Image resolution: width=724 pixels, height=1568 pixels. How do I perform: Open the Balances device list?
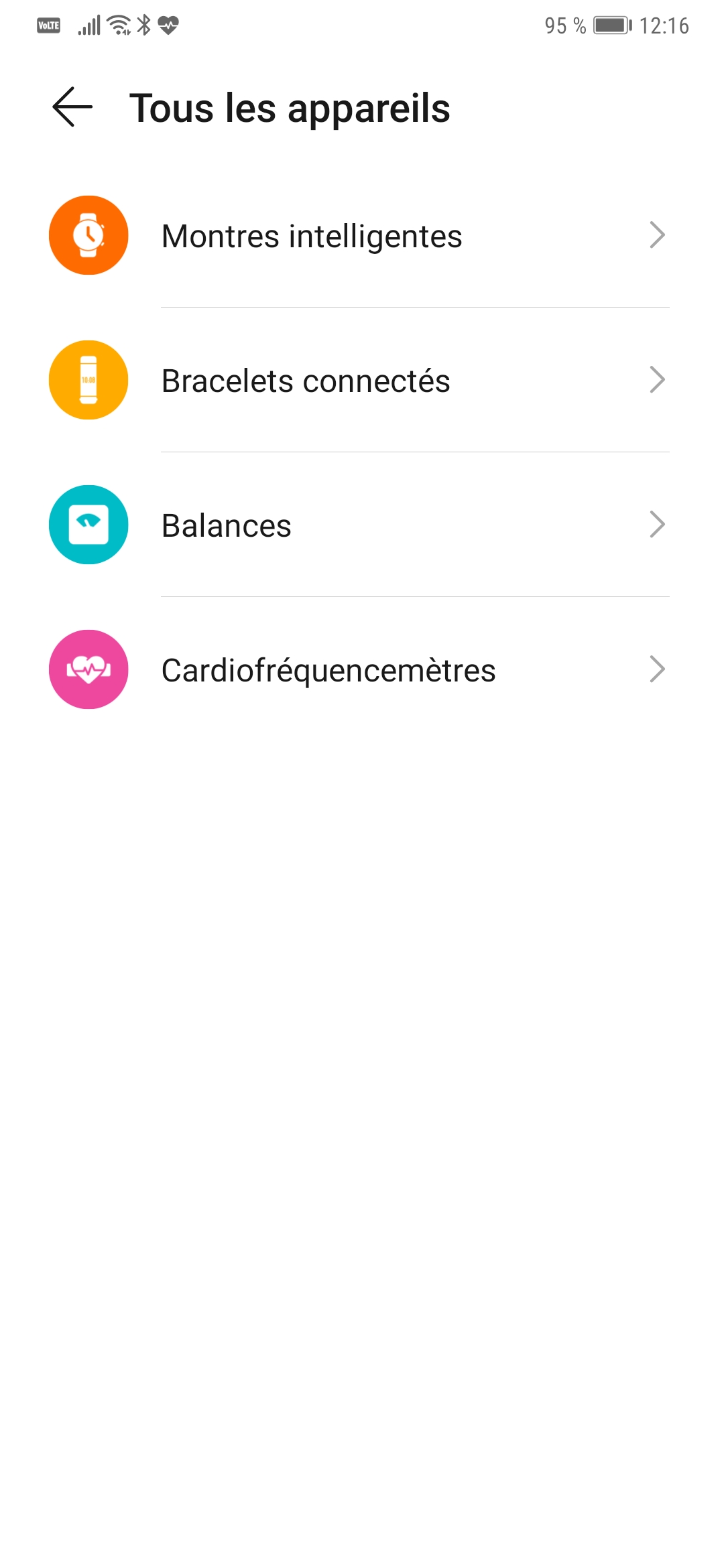coord(362,525)
